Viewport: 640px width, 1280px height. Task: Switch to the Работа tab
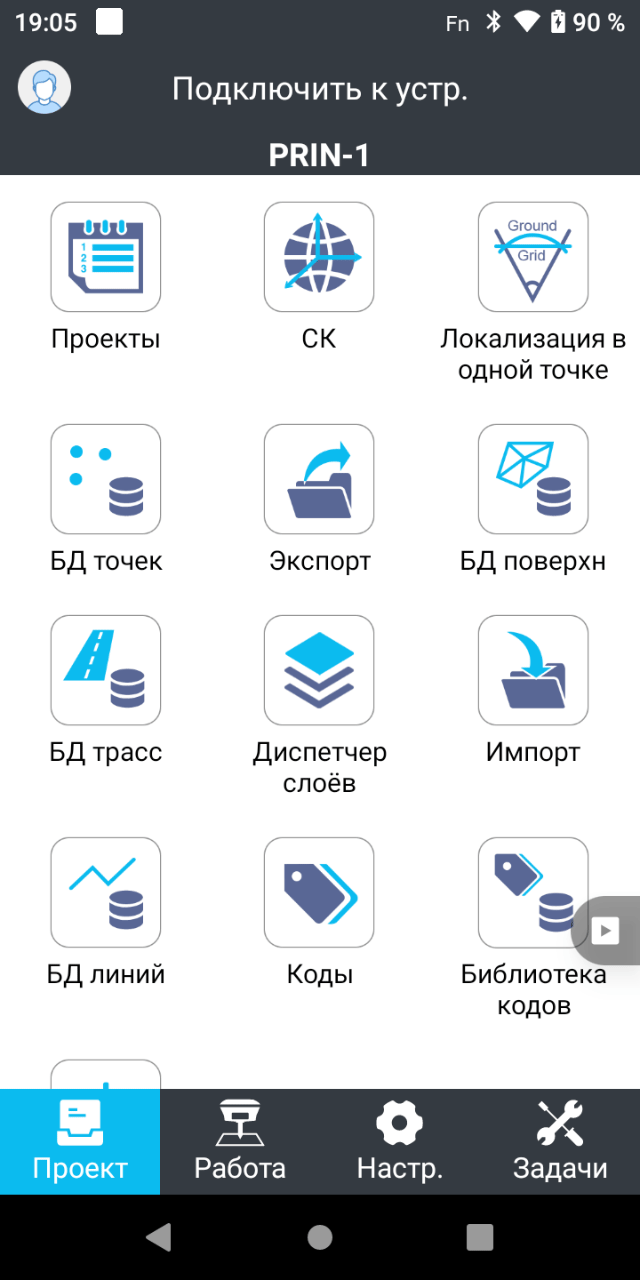pyautogui.click(x=240, y=1141)
